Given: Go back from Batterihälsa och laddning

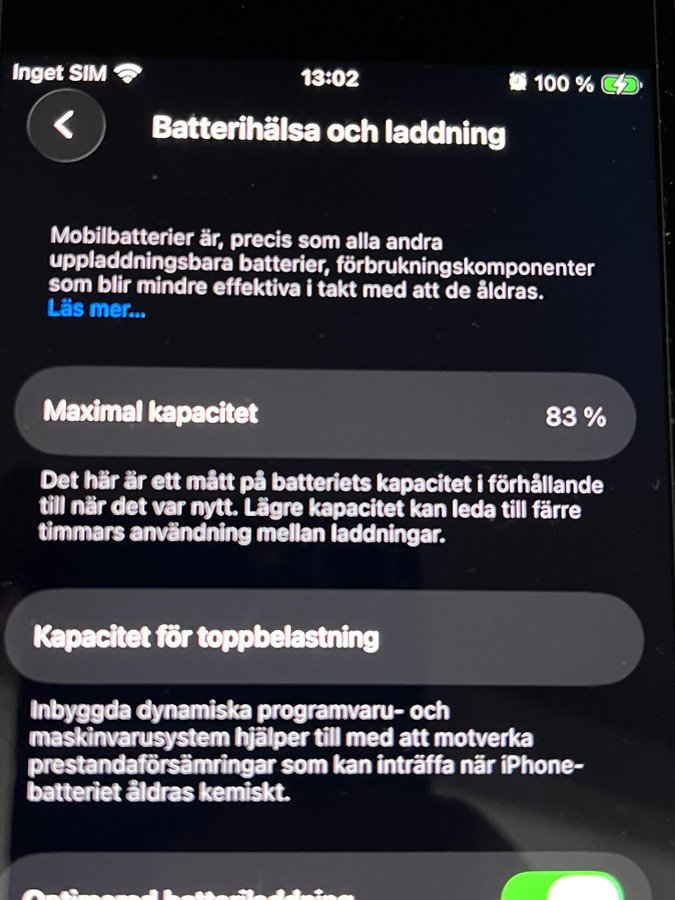Looking at the screenshot, I should pos(66,124).
